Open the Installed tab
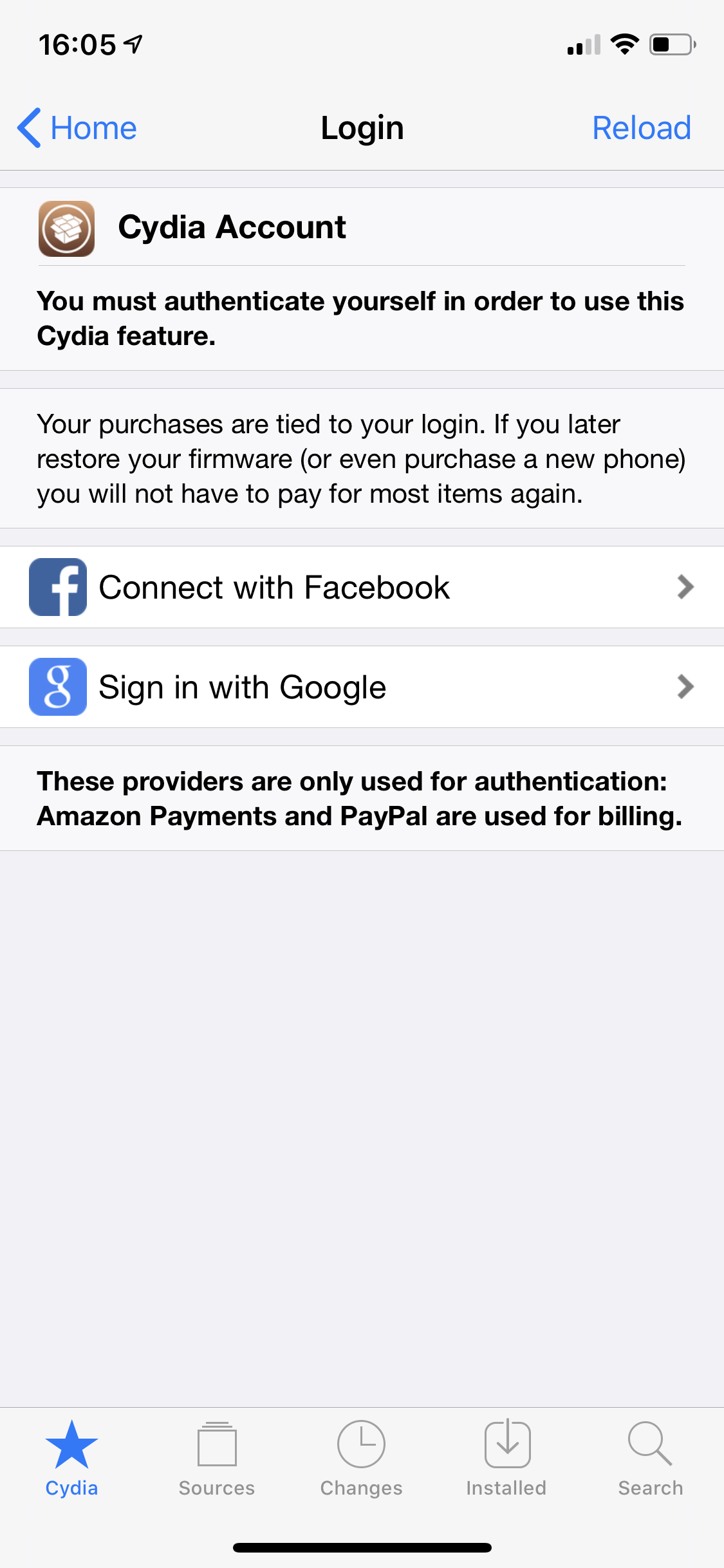 506,1459
